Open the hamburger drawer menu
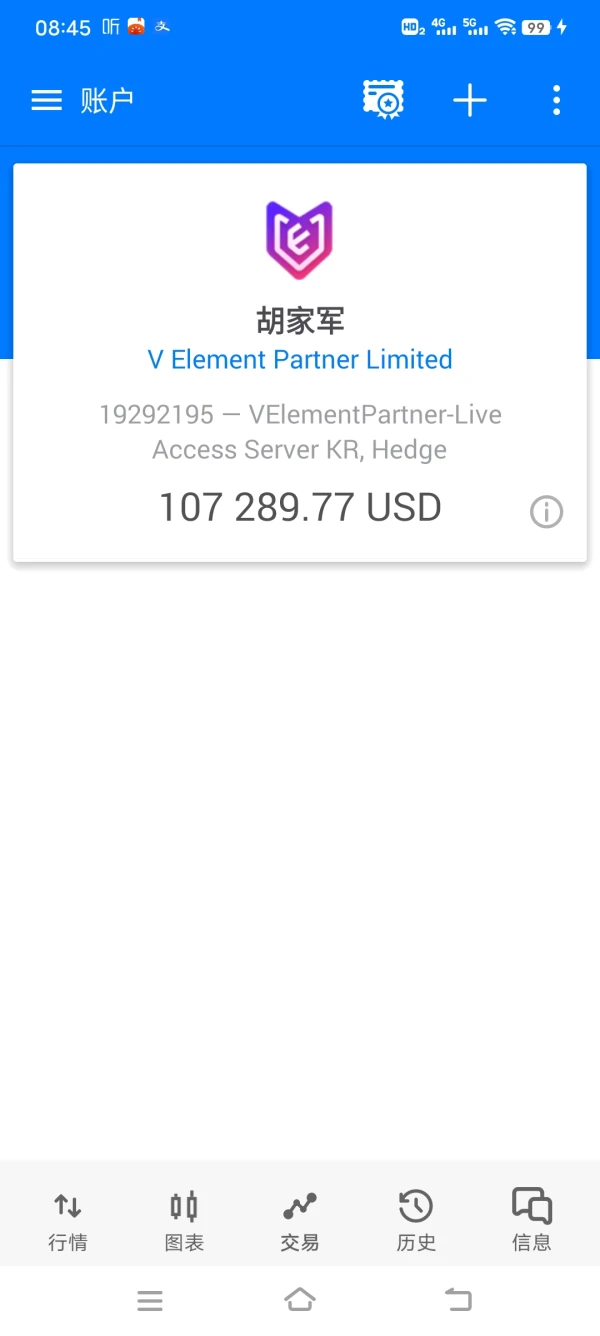This screenshot has width=600, height=1336. (47, 100)
